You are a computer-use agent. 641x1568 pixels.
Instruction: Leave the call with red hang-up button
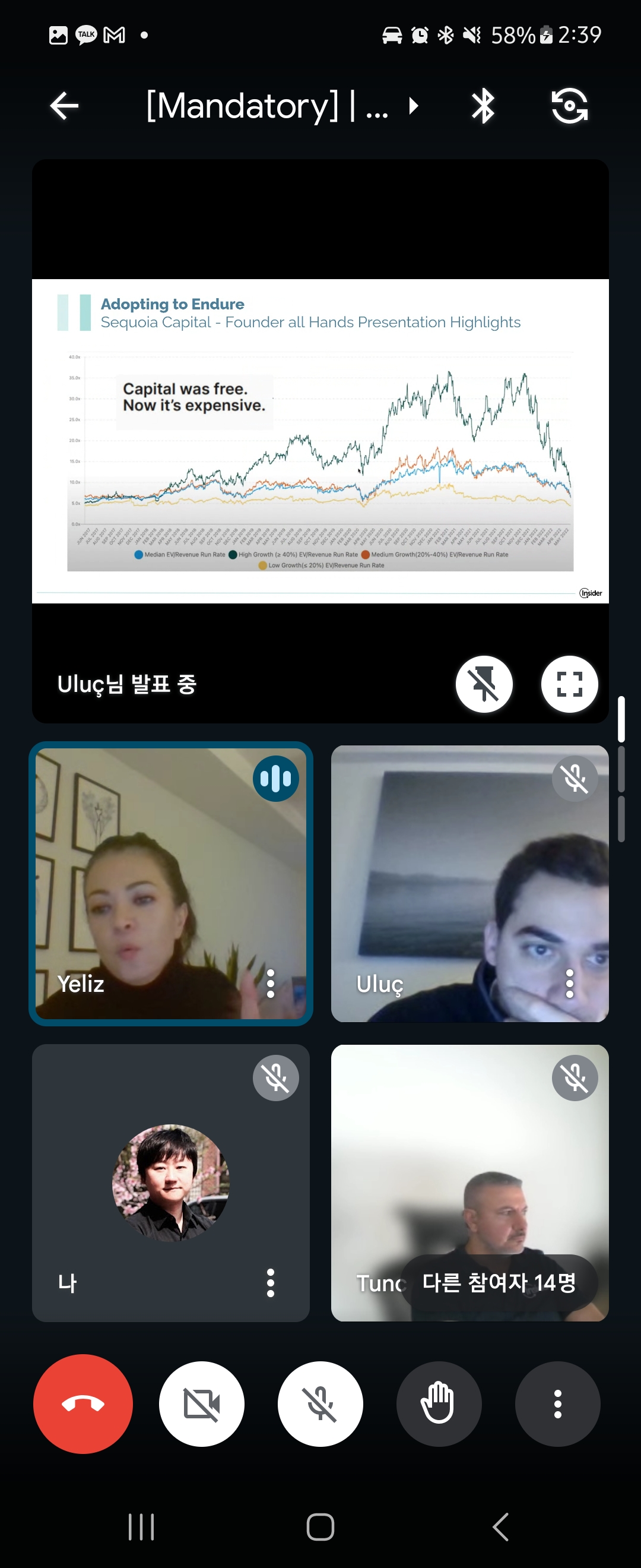pyautogui.click(x=82, y=1403)
